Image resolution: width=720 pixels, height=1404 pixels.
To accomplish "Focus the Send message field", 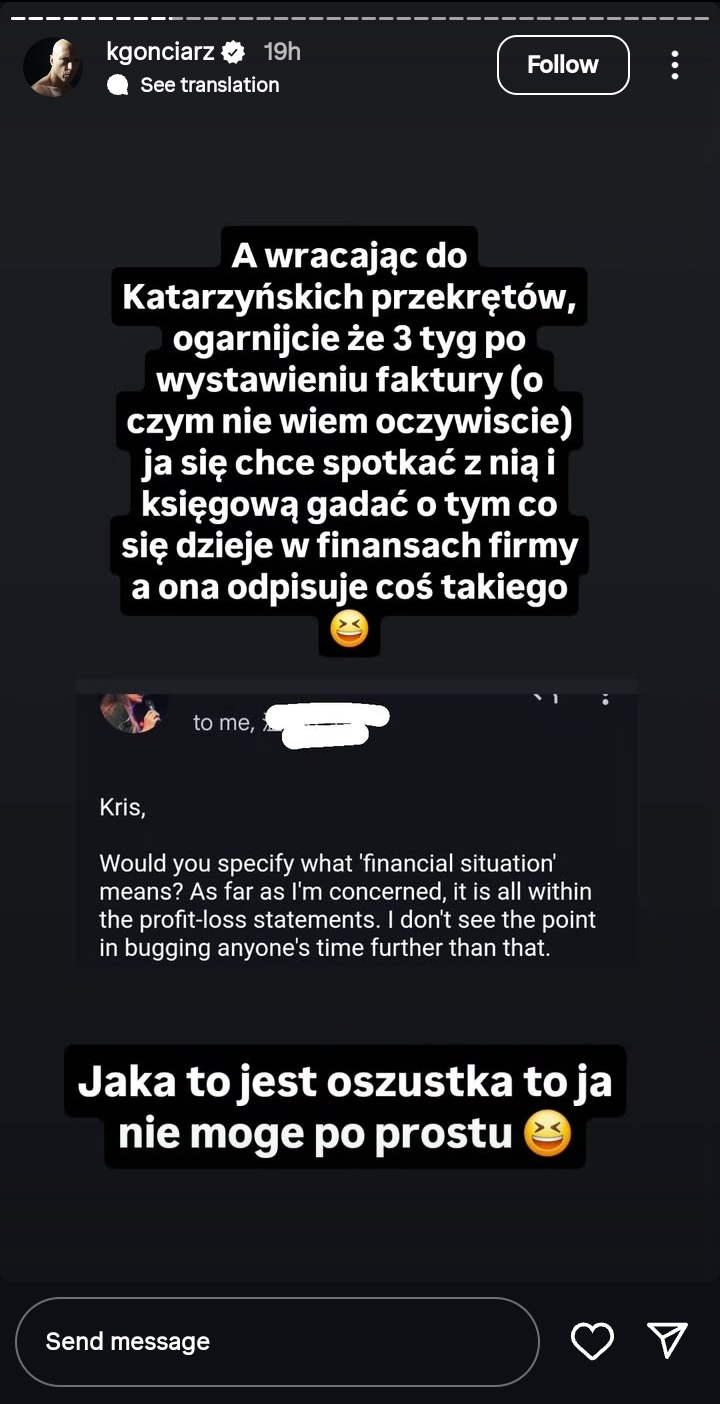I will click(277, 1341).
